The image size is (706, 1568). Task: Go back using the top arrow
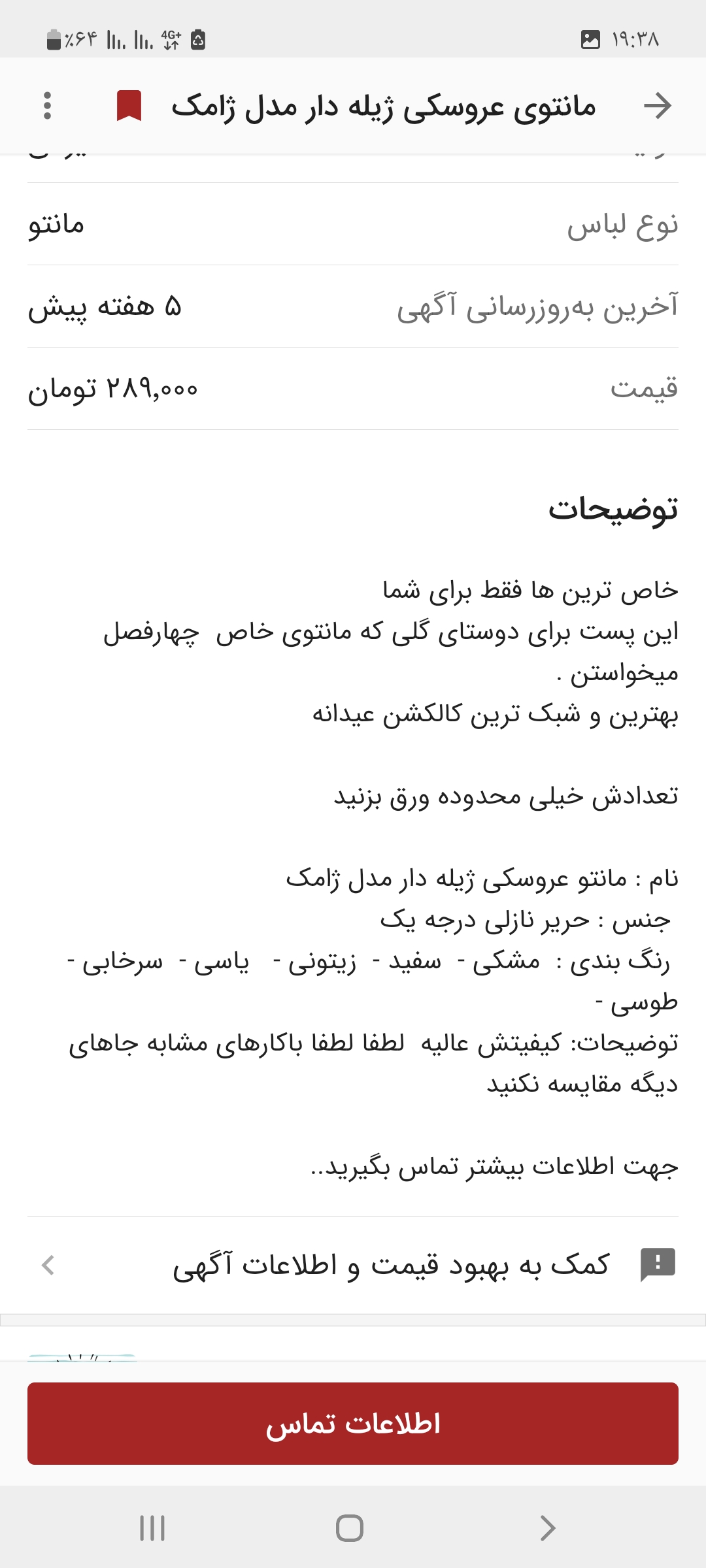tap(657, 105)
